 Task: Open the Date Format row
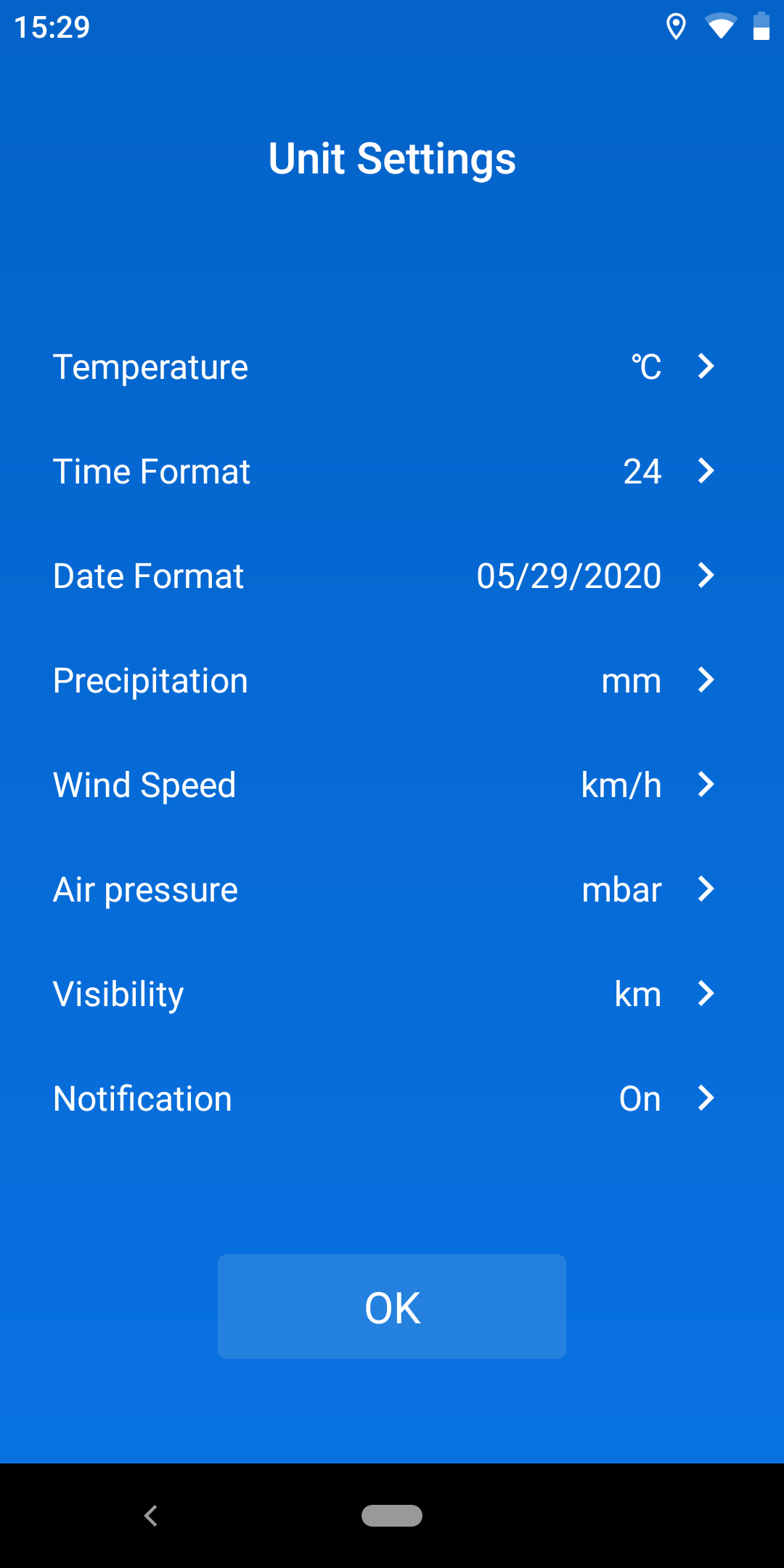pyautogui.click(x=392, y=576)
